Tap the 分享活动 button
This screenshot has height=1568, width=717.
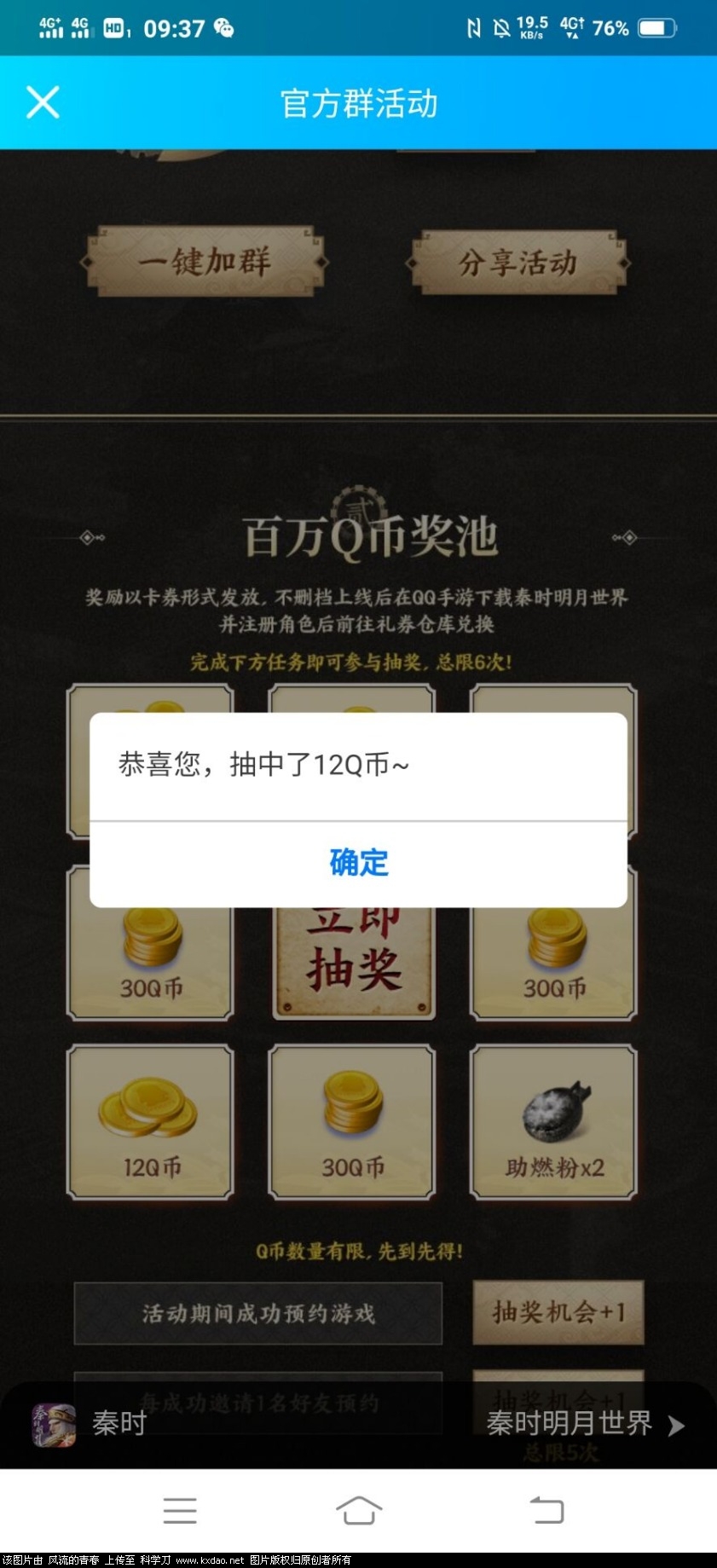[x=518, y=263]
